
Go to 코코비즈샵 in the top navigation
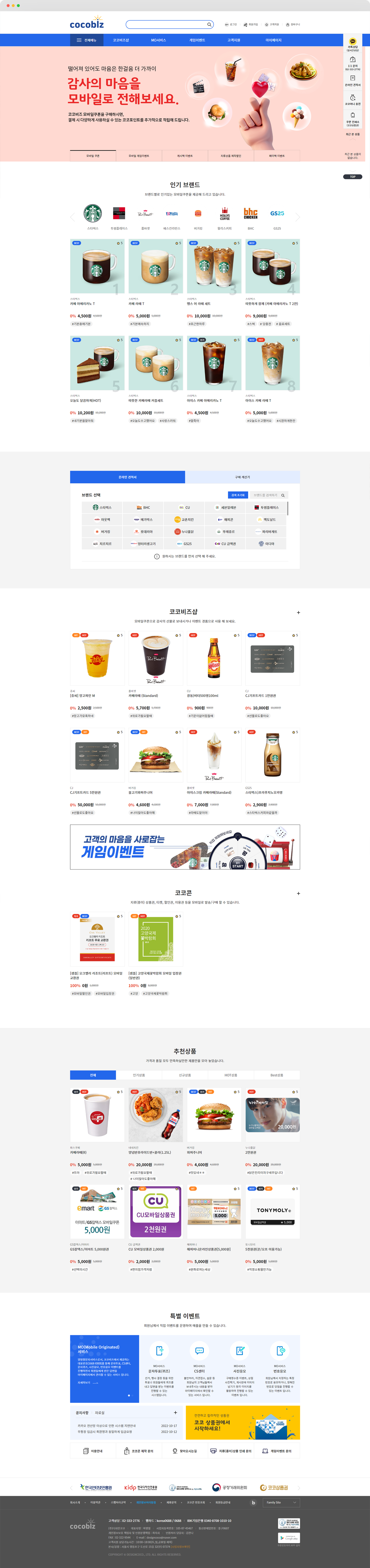point(121,40)
